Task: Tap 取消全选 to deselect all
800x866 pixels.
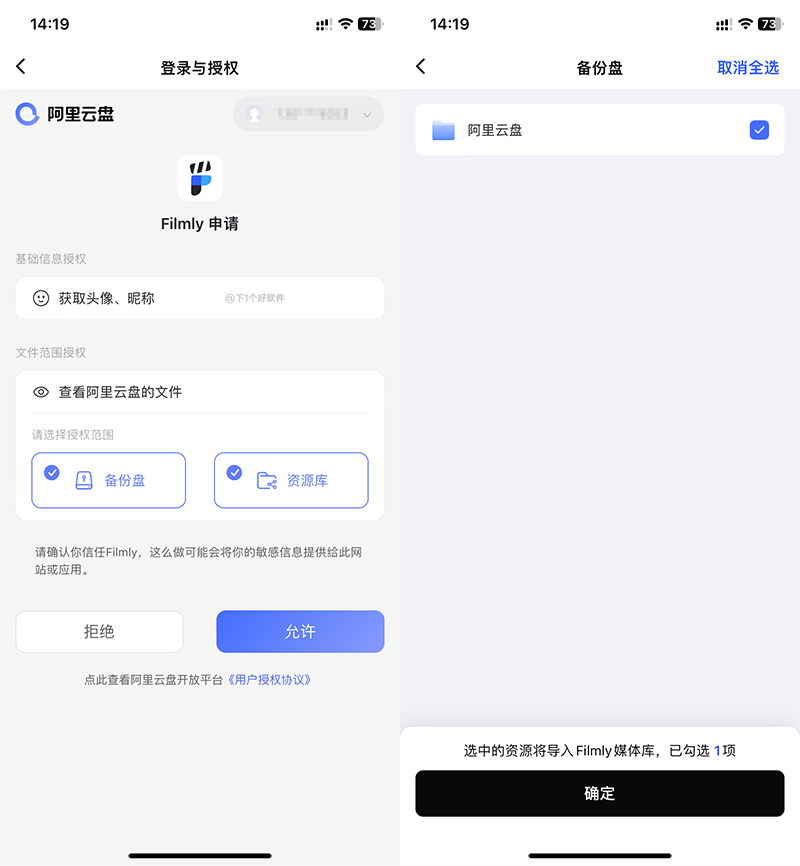Action: coord(747,68)
